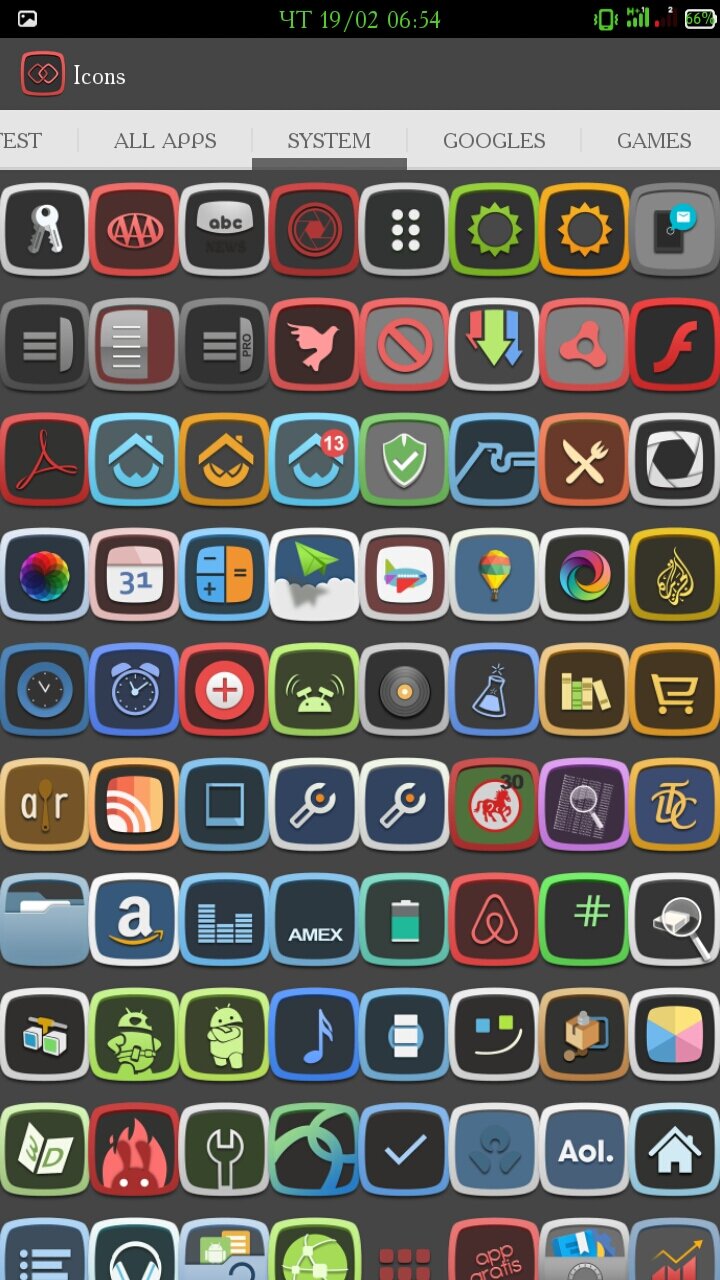720x1280 pixels.
Task: Tap the keys icon
Action: click(45, 229)
